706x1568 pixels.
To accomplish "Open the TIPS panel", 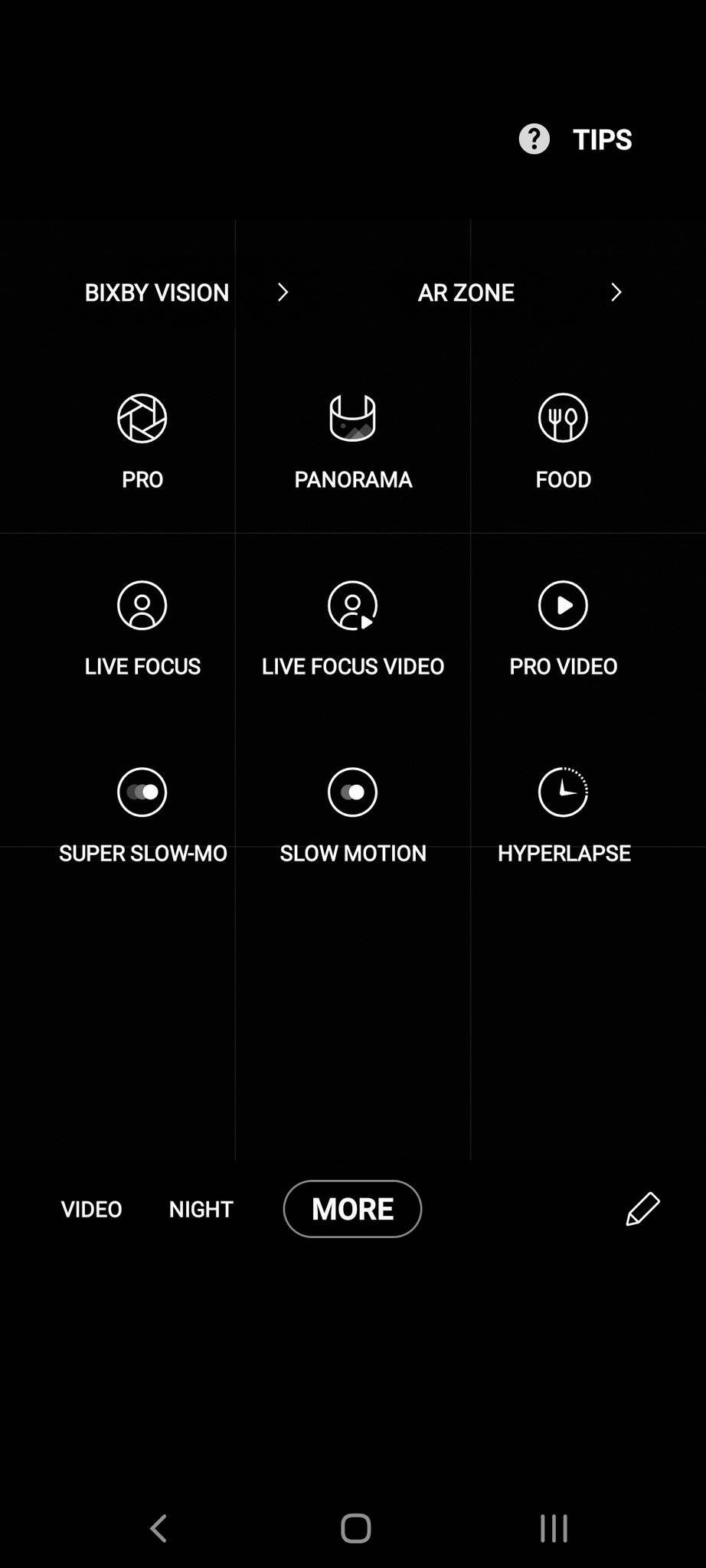I will (x=601, y=139).
